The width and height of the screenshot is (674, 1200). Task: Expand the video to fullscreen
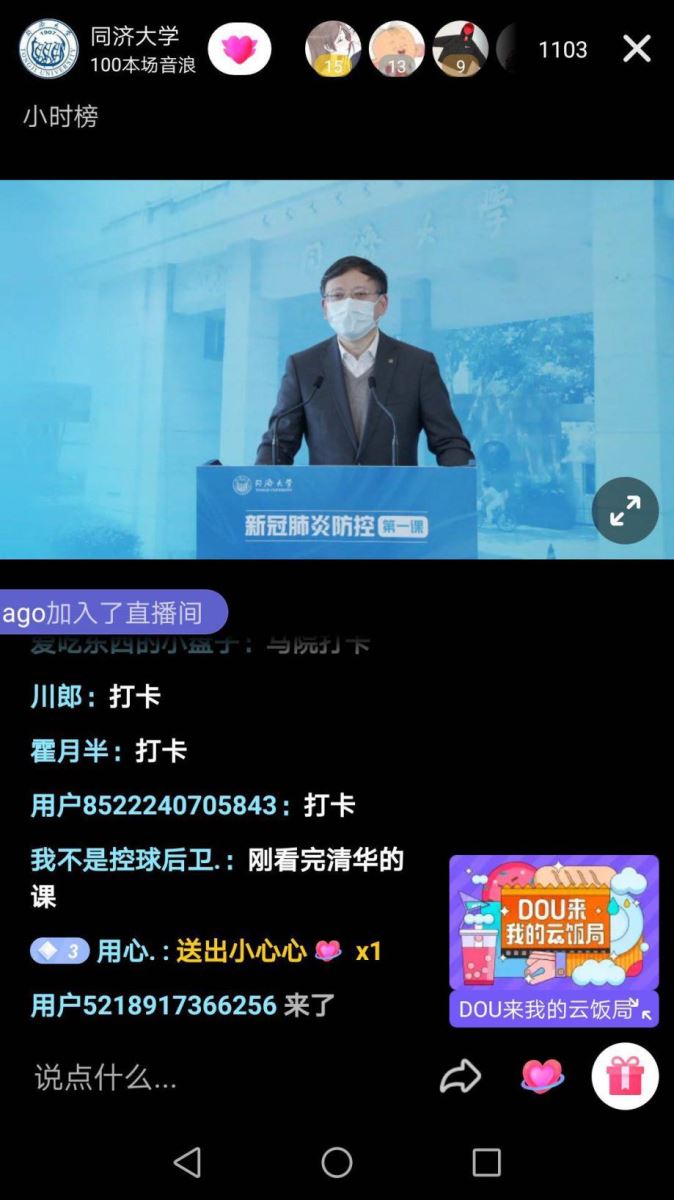click(625, 511)
